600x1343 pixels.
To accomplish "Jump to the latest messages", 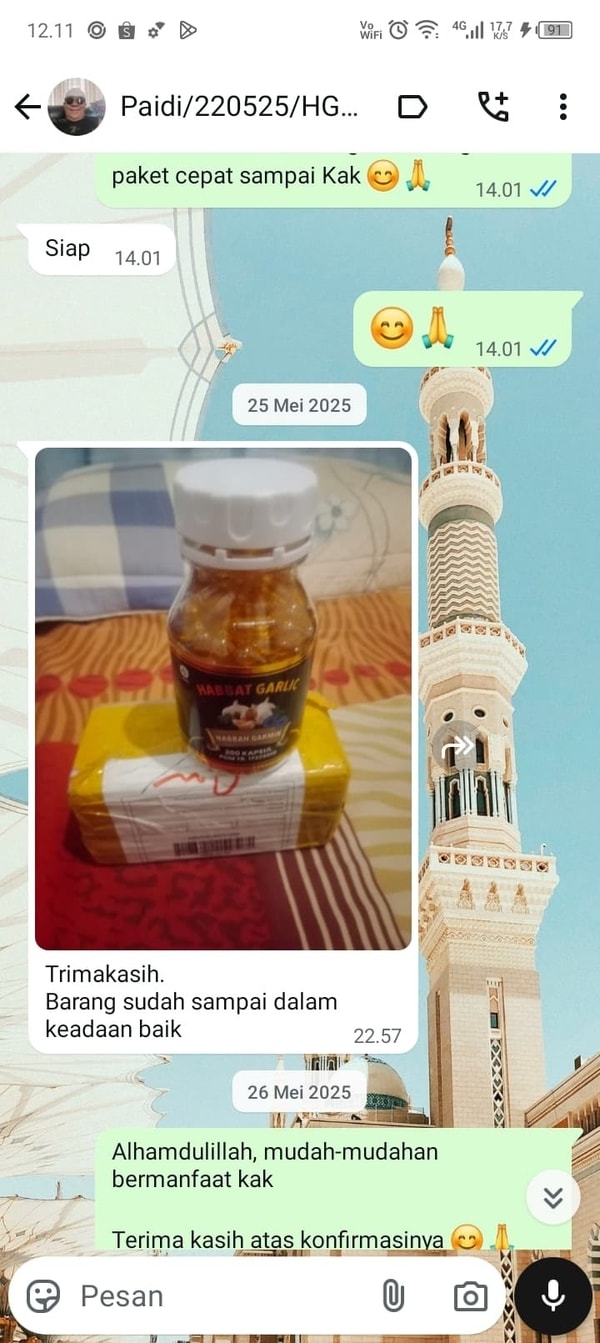I will coord(553,1198).
